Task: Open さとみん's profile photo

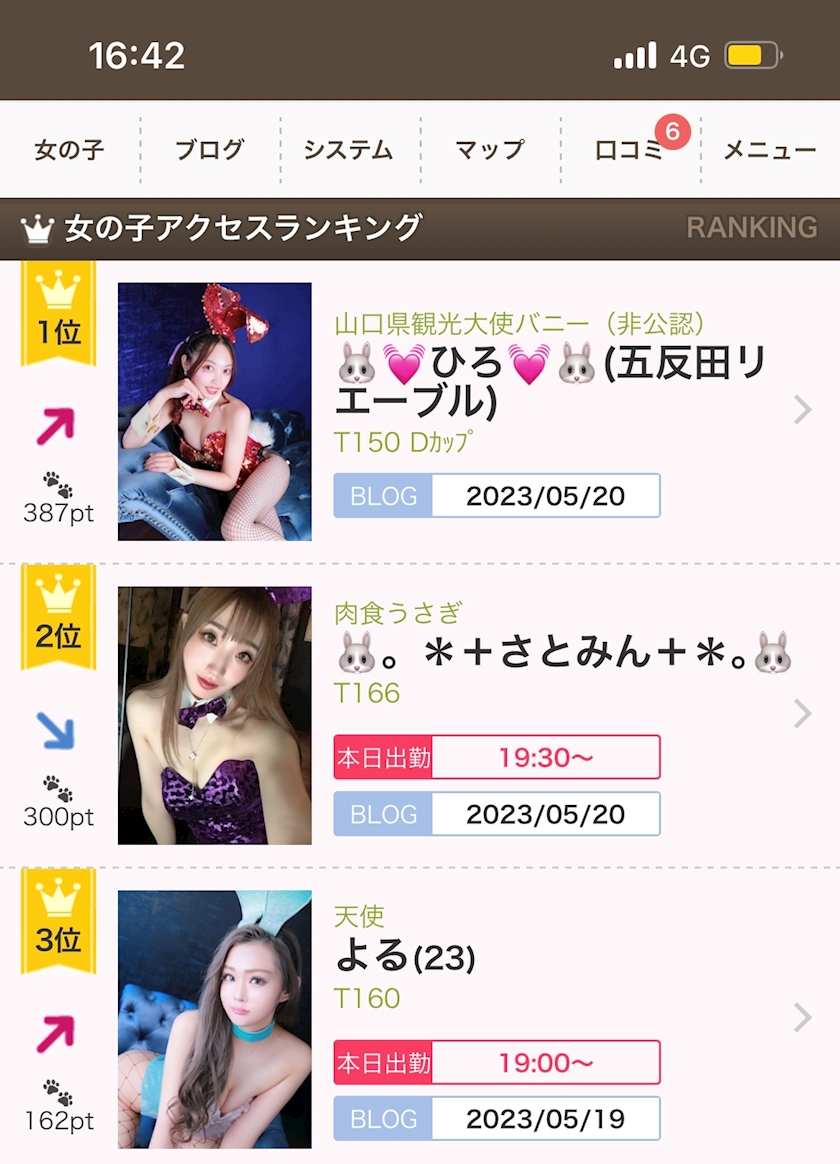Action: click(x=214, y=715)
